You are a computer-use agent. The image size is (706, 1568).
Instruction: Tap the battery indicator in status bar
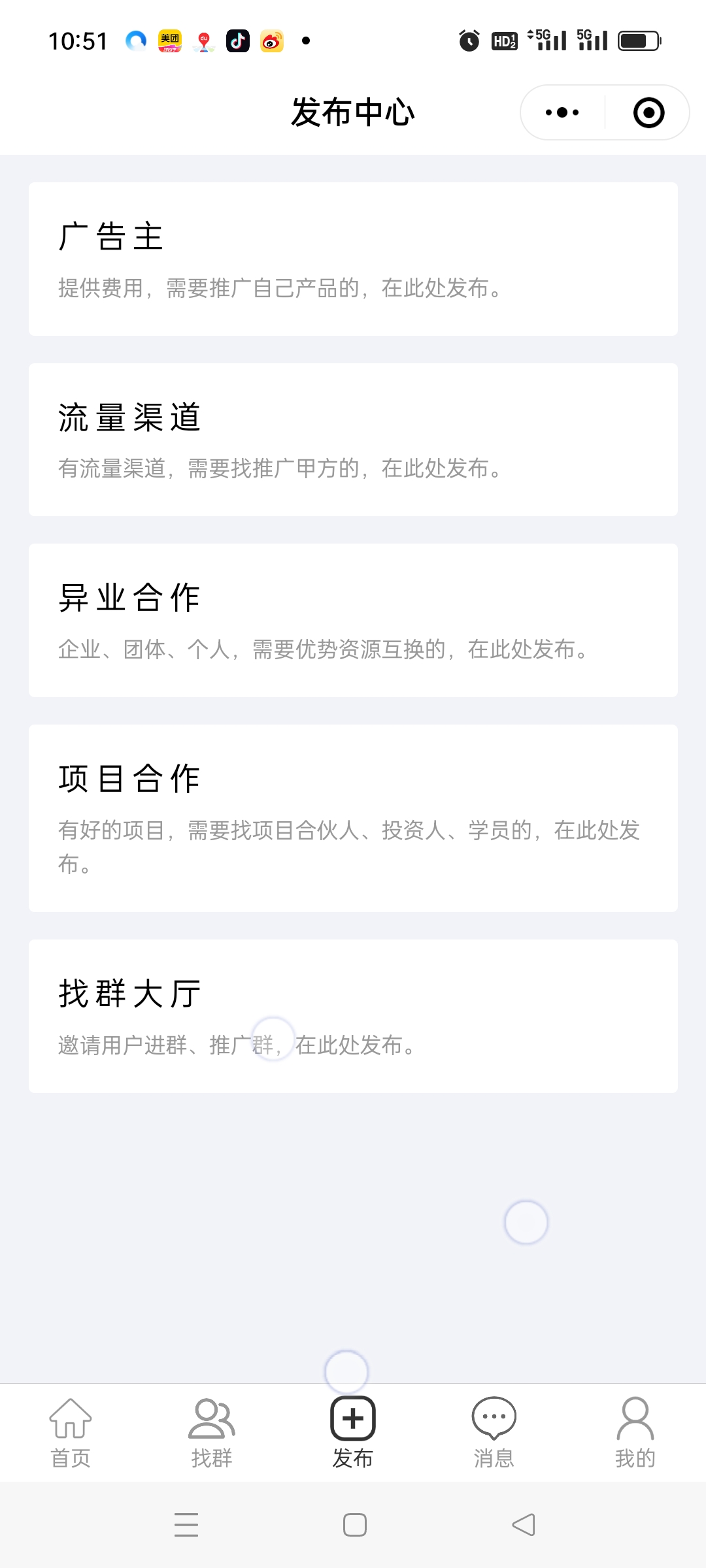(639, 39)
